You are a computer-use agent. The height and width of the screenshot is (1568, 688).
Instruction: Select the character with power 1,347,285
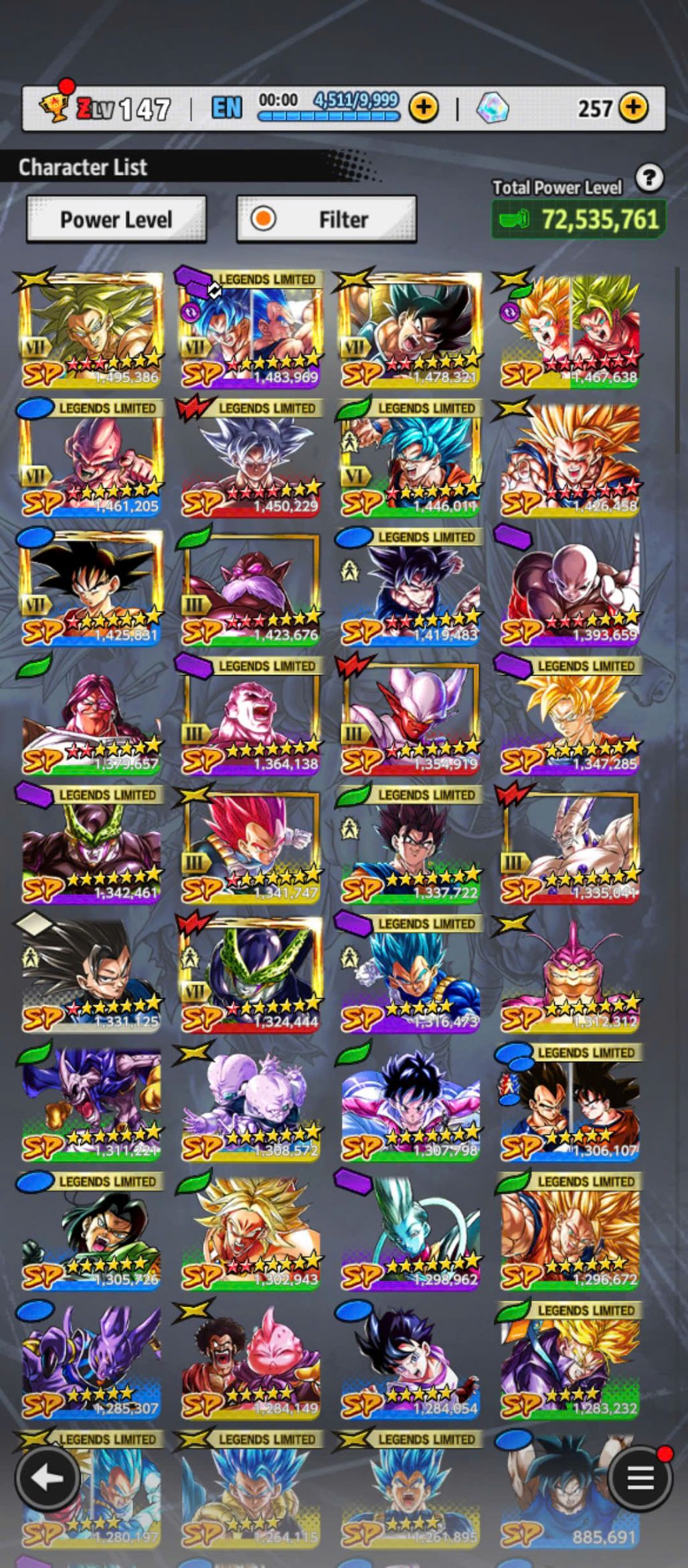(x=570, y=716)
